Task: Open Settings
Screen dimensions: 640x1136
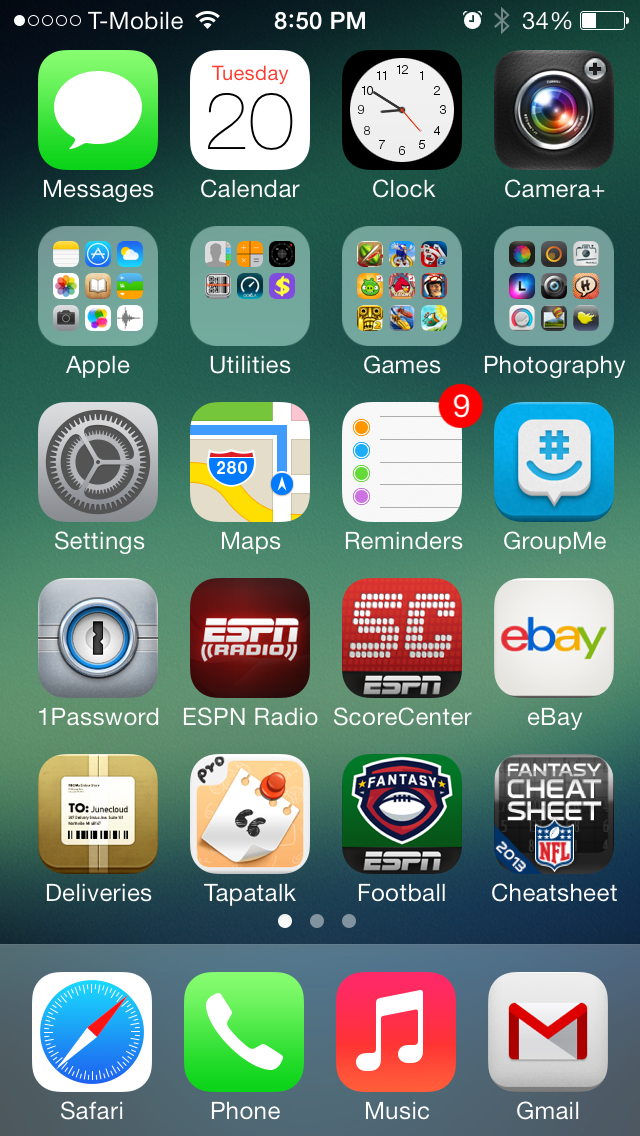Action: coord(98,462)
